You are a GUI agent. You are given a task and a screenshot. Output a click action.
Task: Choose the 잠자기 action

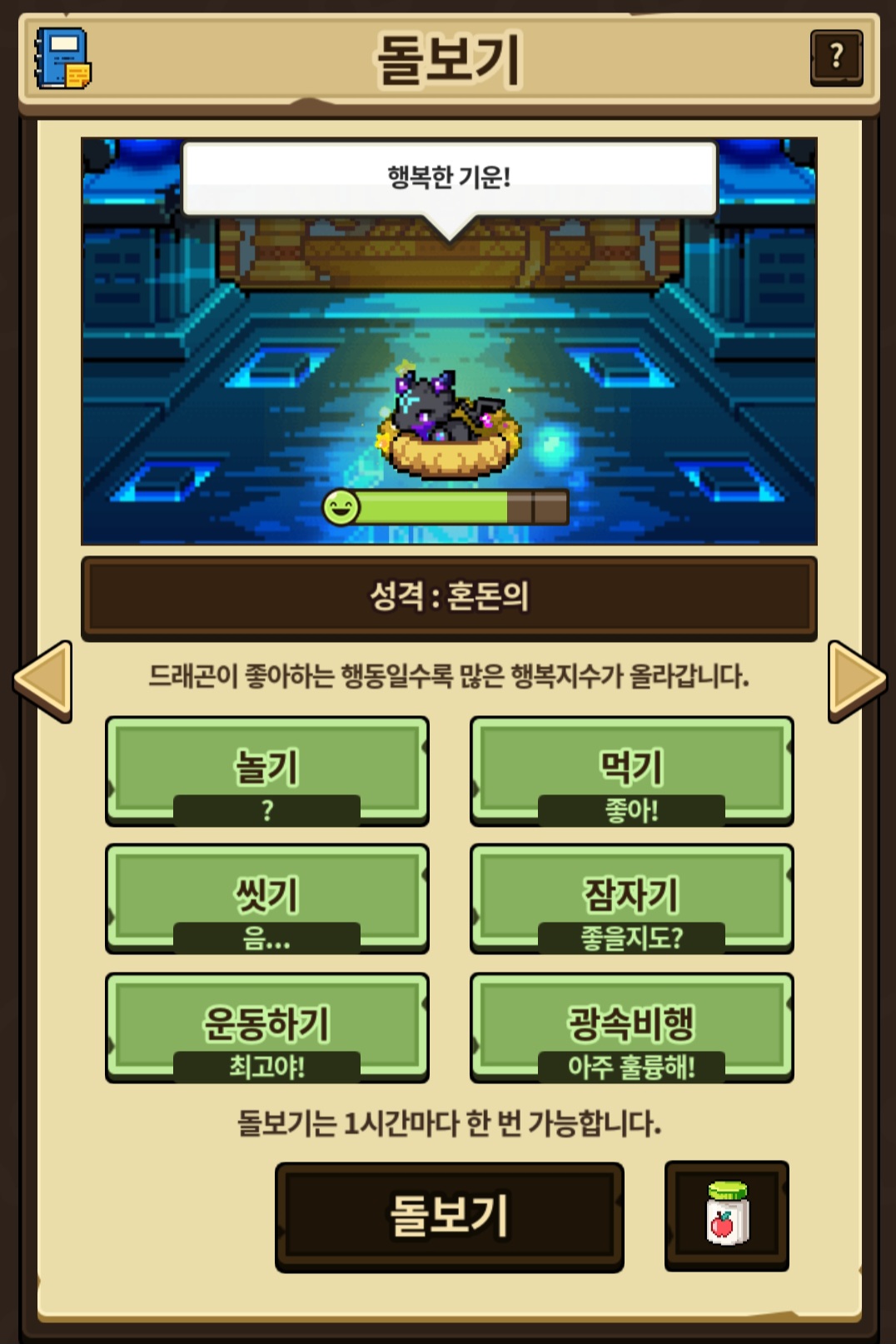tap(631, 898)
